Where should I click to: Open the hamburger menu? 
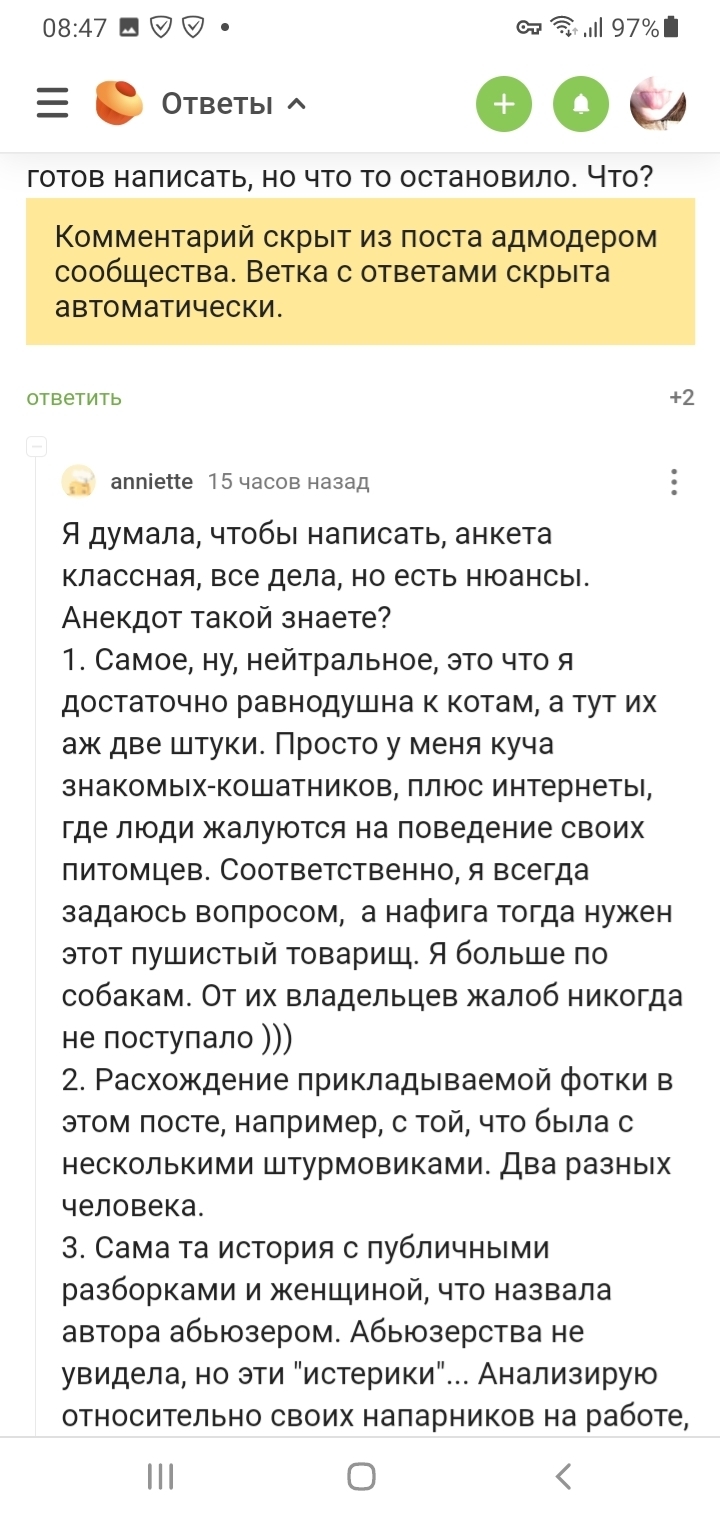pyautogui.click(x=52, y=104)
